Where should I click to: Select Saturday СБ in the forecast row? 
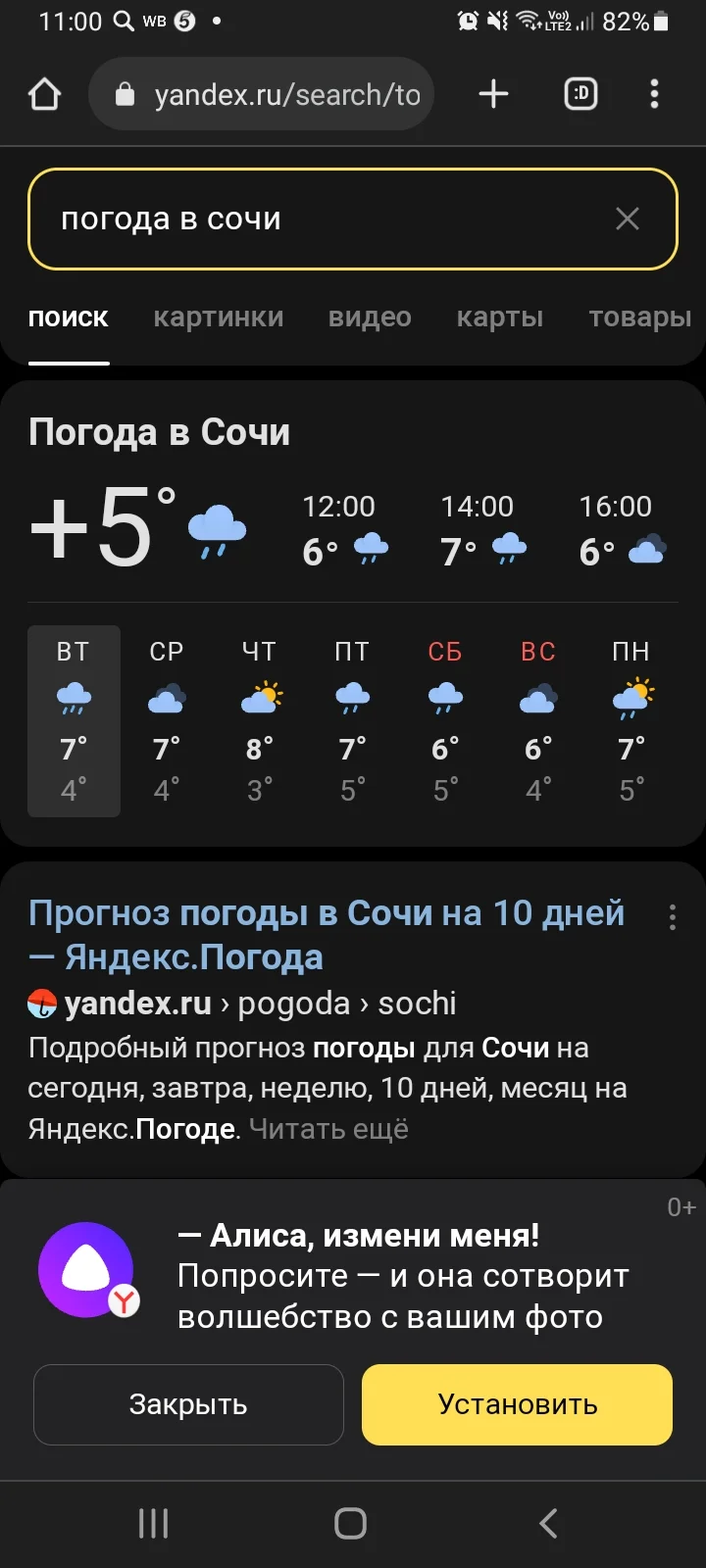coord(444,720)
